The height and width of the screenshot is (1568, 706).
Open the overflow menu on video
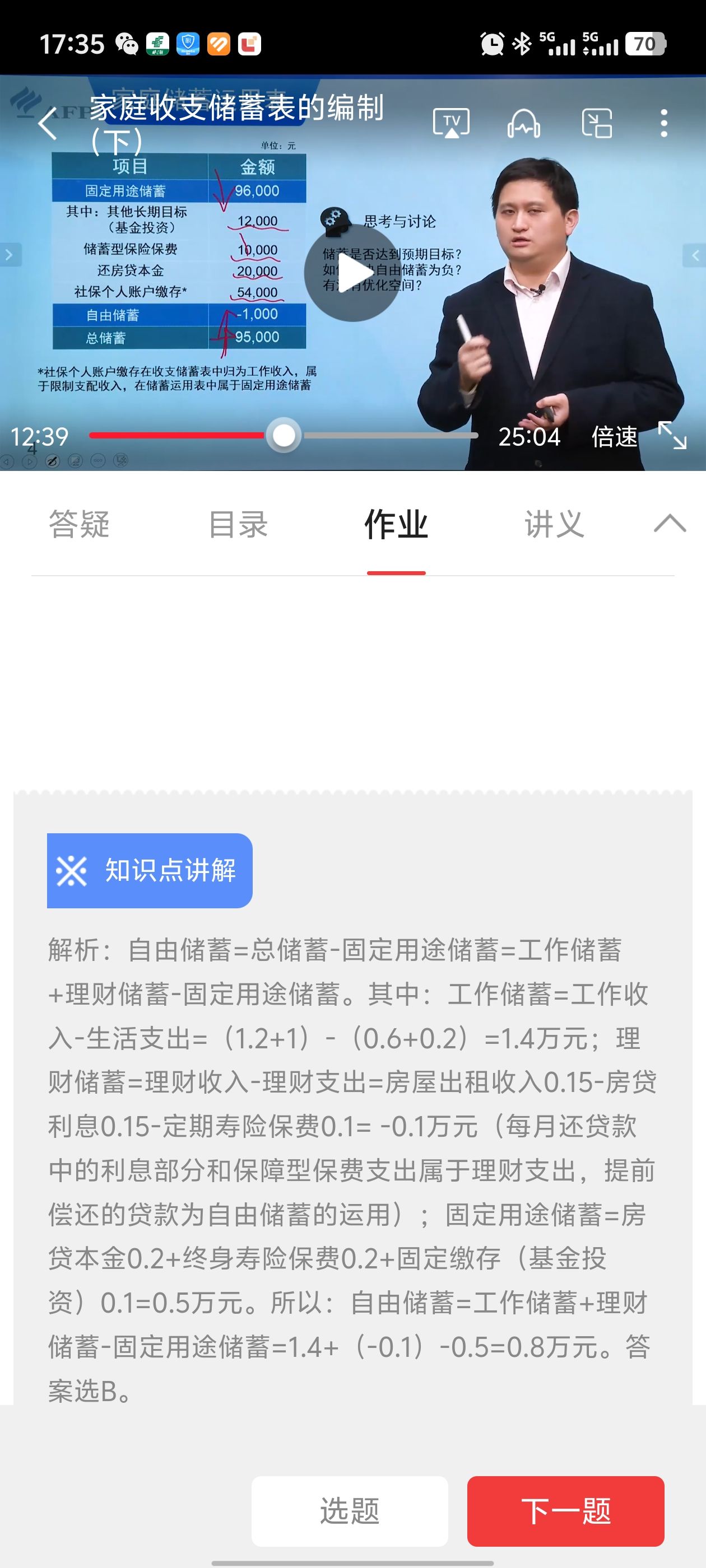(x=664, y=124)
